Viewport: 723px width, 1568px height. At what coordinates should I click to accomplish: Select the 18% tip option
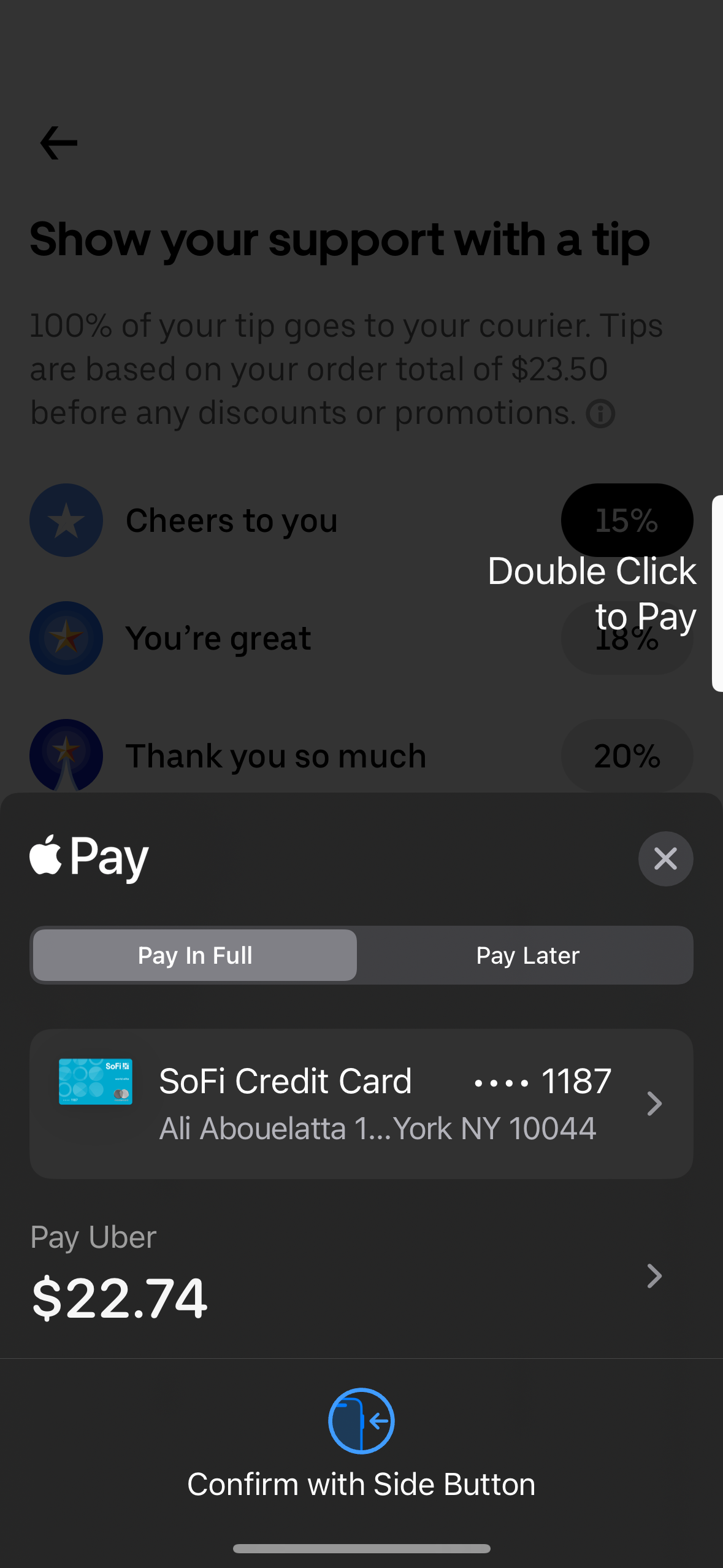[x=626, y=638]
